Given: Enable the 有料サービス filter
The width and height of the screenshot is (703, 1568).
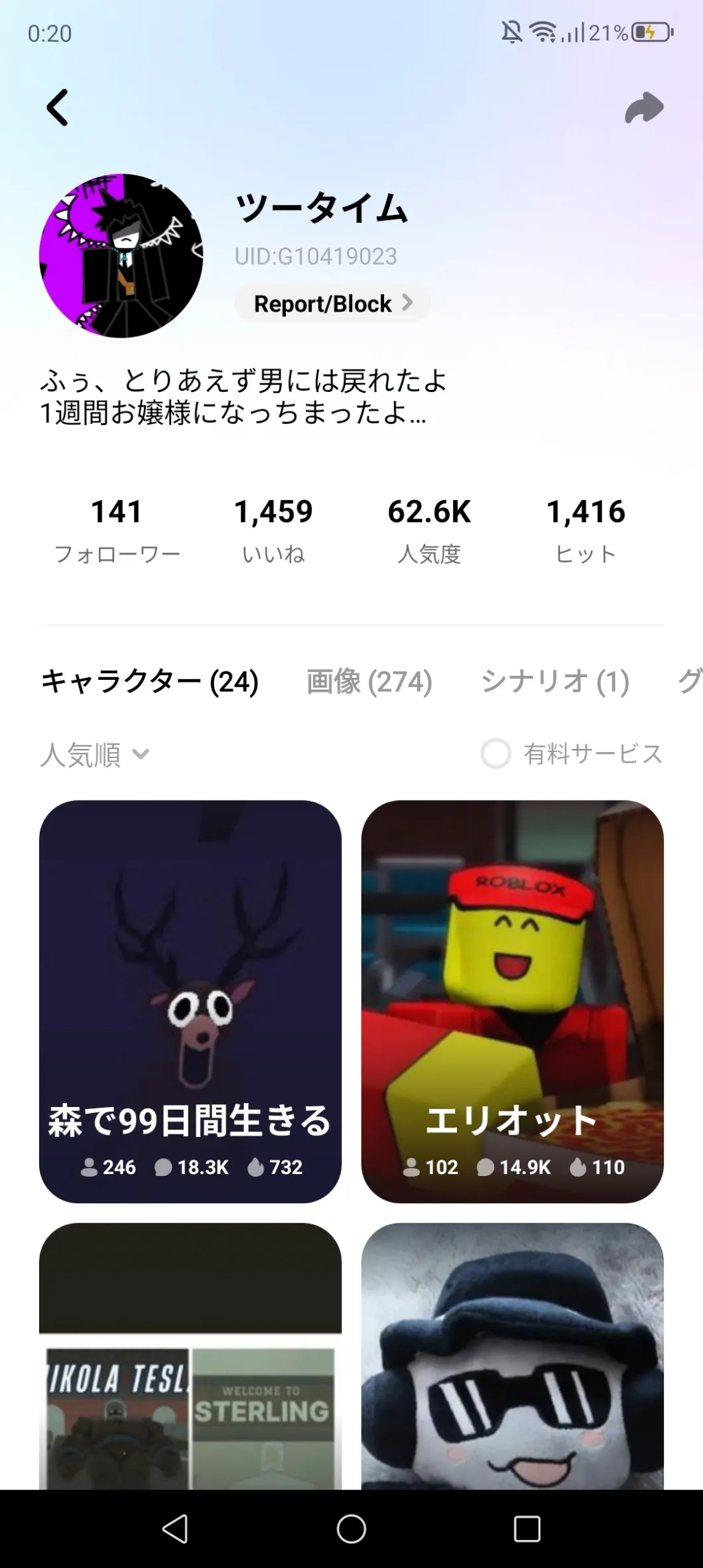Looking at the screenshot, I should pos(496,754).
